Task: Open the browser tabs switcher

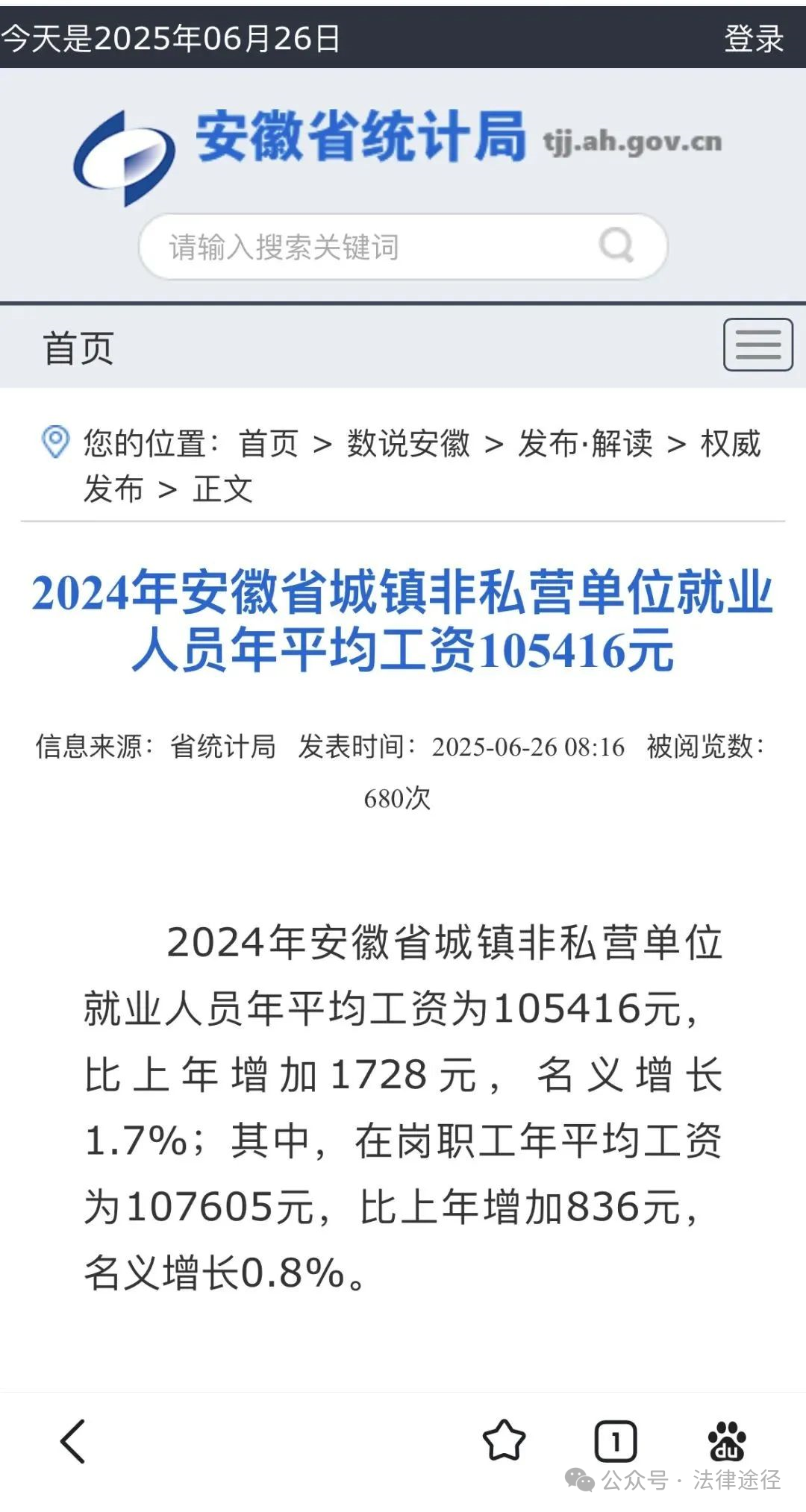Action: [615, 1440]
